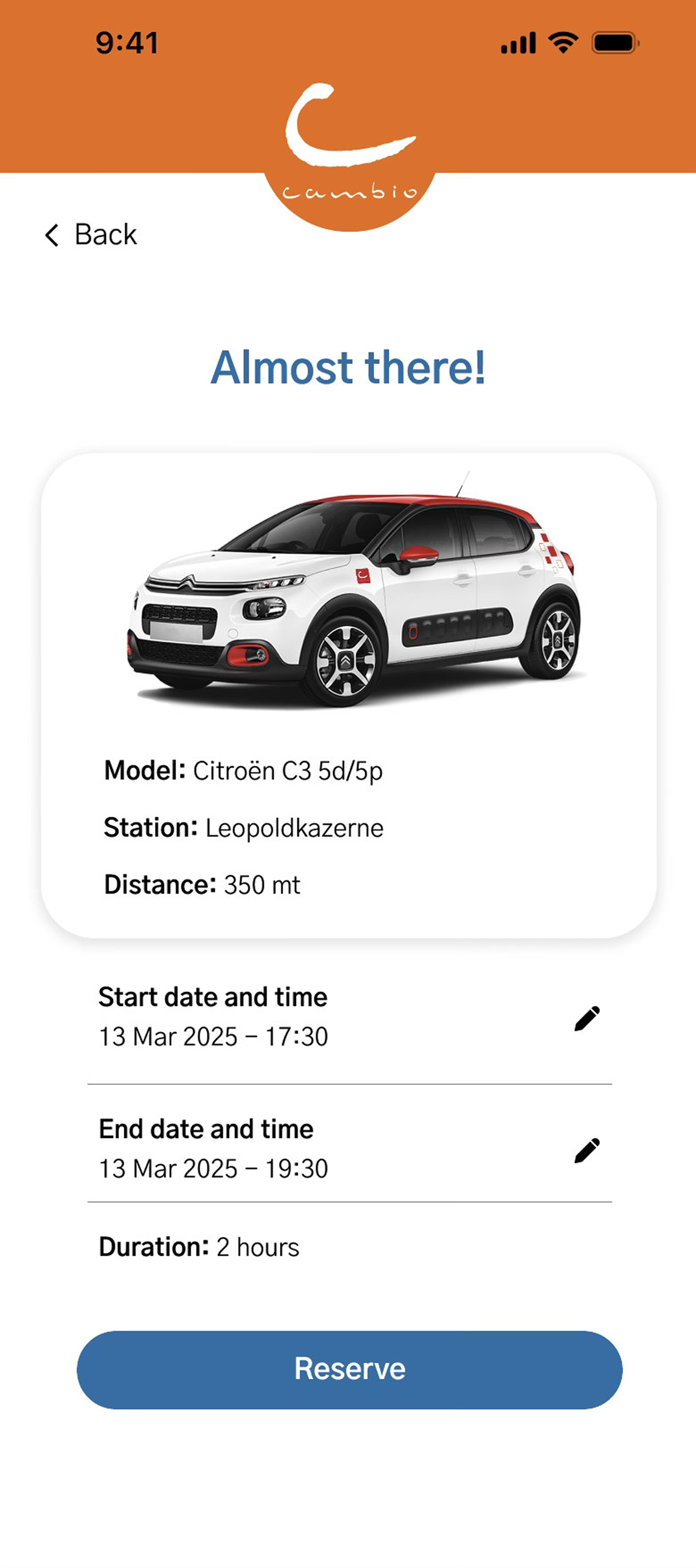The image size is (696, 1568).
Task: Click the Distance: 350 mt text
Action: (x=201, y=886)
